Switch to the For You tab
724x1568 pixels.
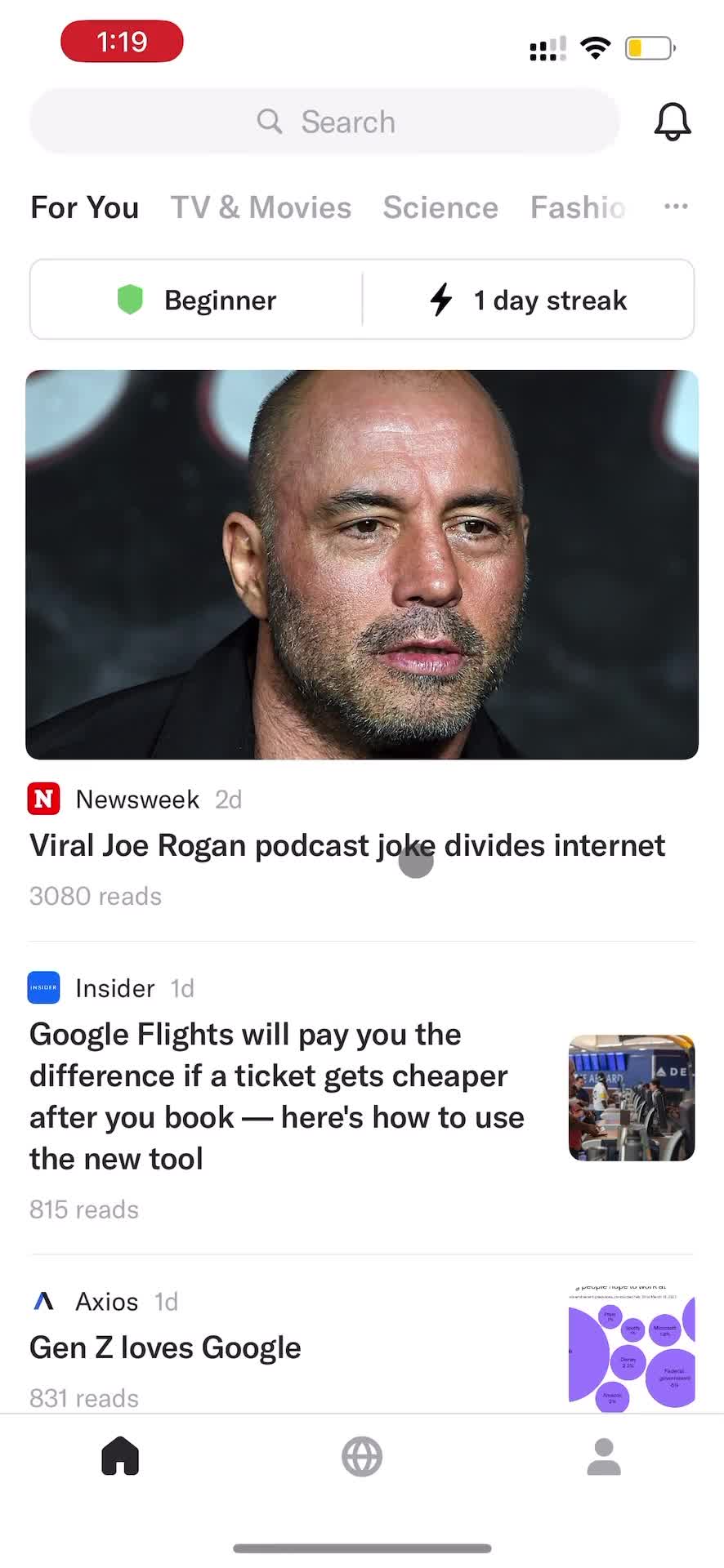[85, 207]
